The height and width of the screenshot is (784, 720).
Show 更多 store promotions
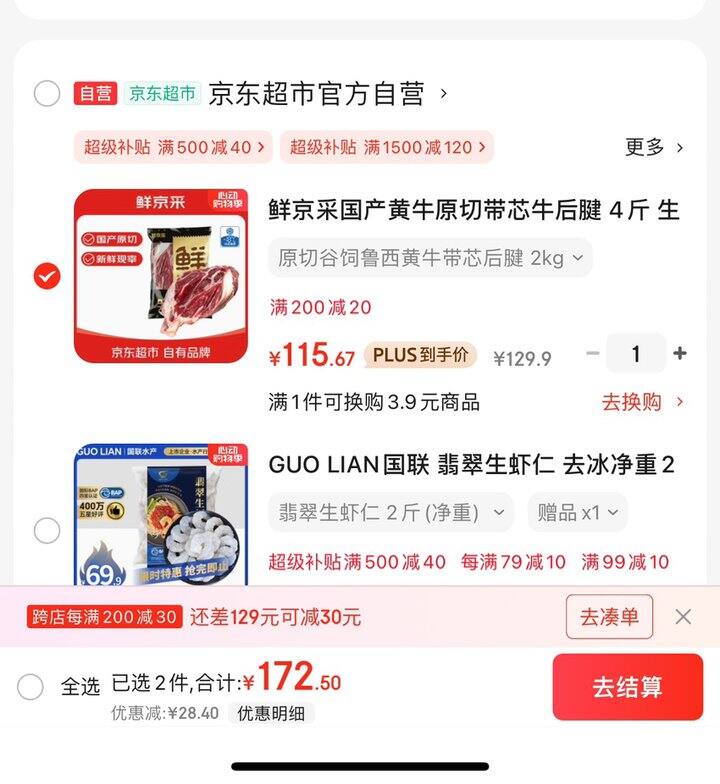(654, 147)
